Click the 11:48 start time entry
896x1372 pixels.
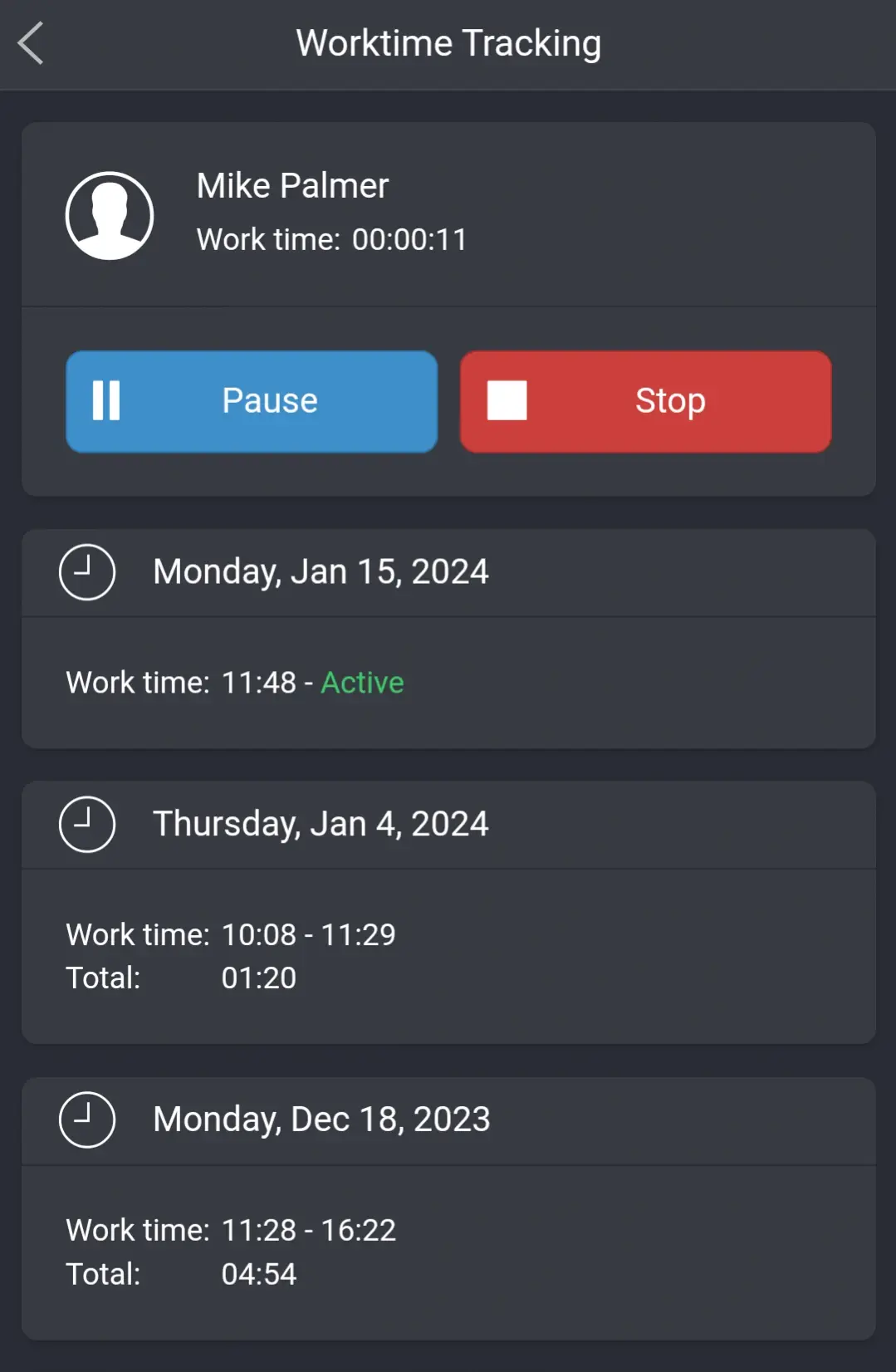[x=258, y=682]
